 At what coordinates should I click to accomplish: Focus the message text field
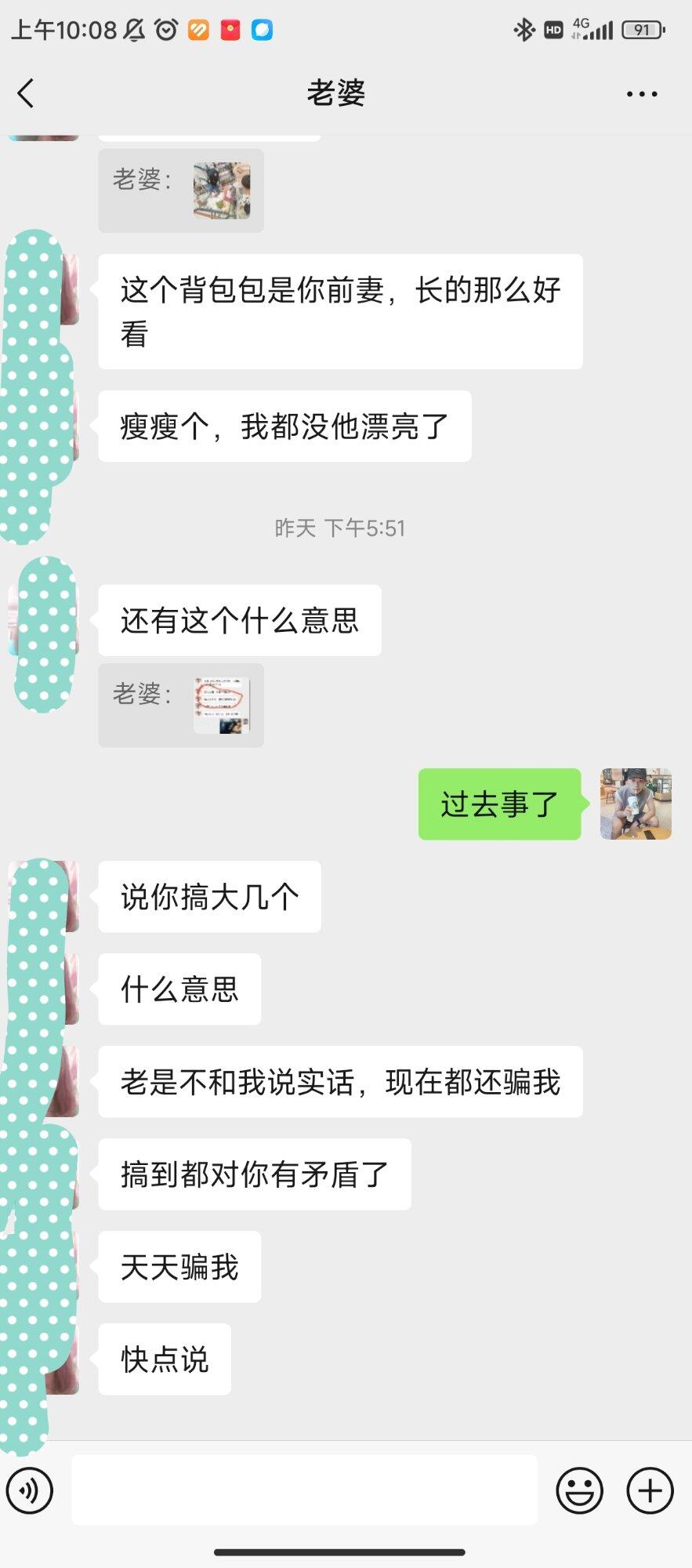[x=304, y=1490]
